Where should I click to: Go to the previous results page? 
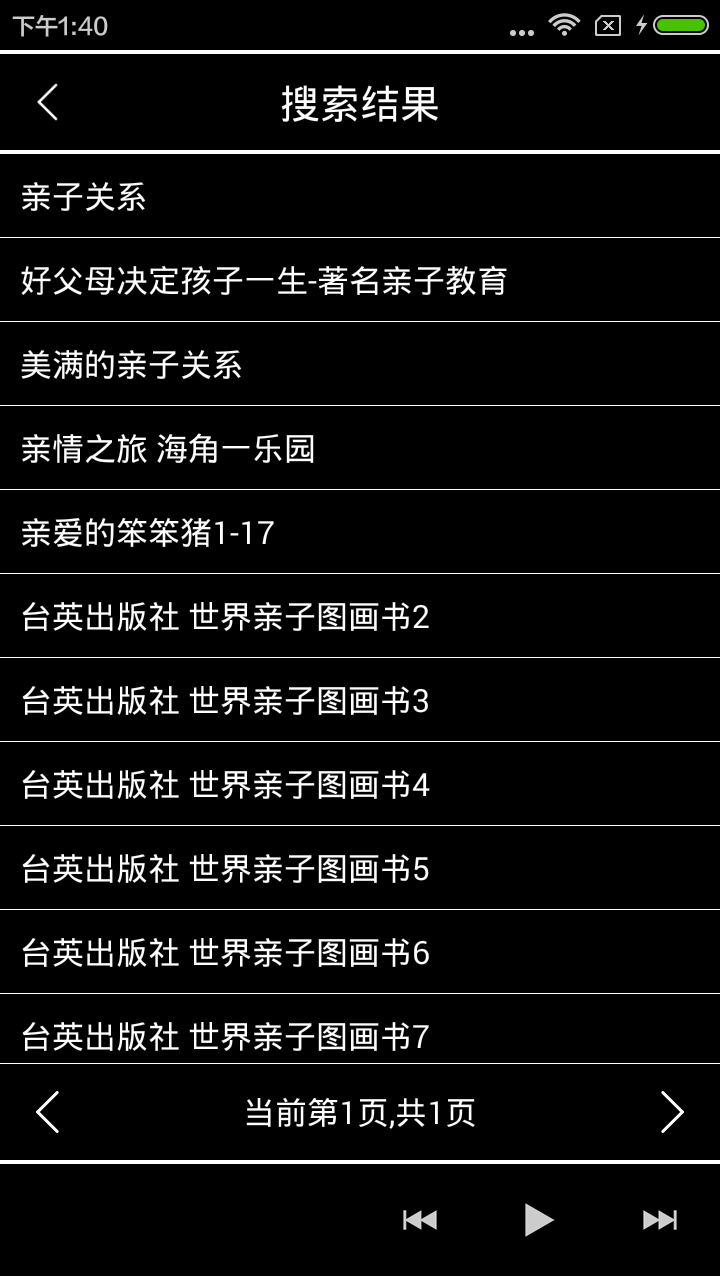[x=48, y=1112]
